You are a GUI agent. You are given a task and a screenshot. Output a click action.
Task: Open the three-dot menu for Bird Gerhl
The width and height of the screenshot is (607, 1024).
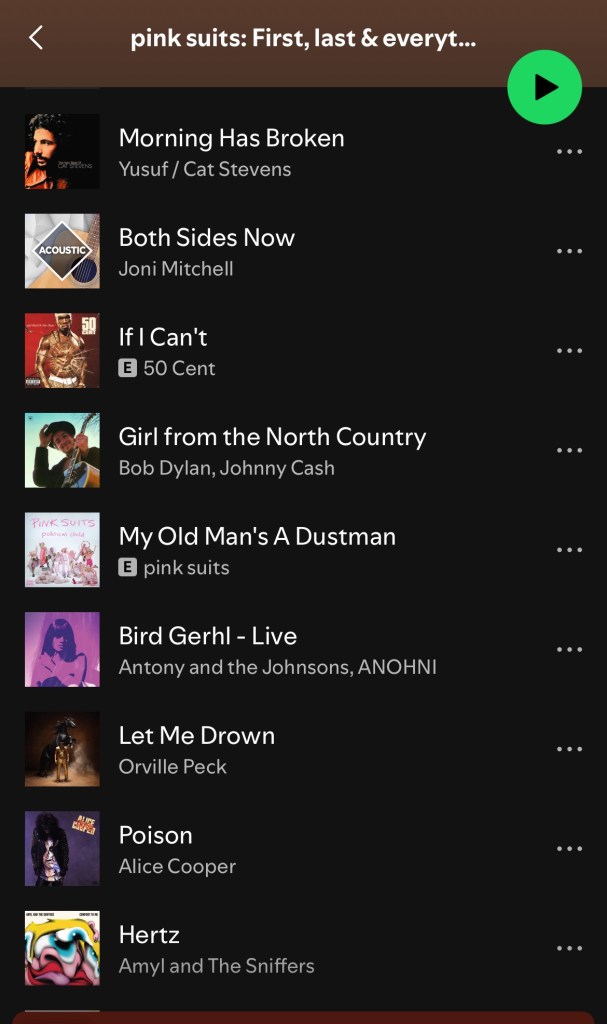click(568, 649)
